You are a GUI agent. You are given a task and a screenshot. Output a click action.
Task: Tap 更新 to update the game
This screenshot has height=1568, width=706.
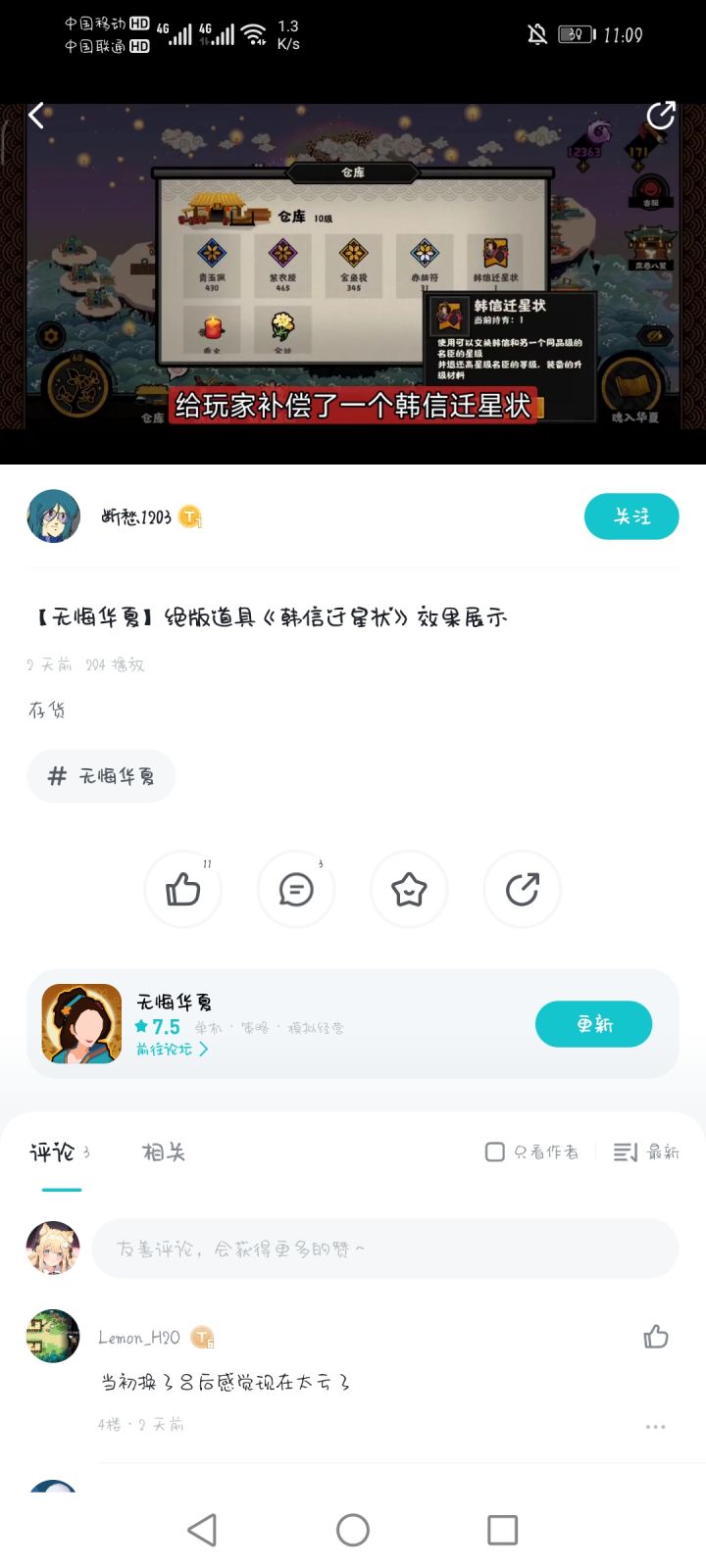click(x=593, y=1024)
